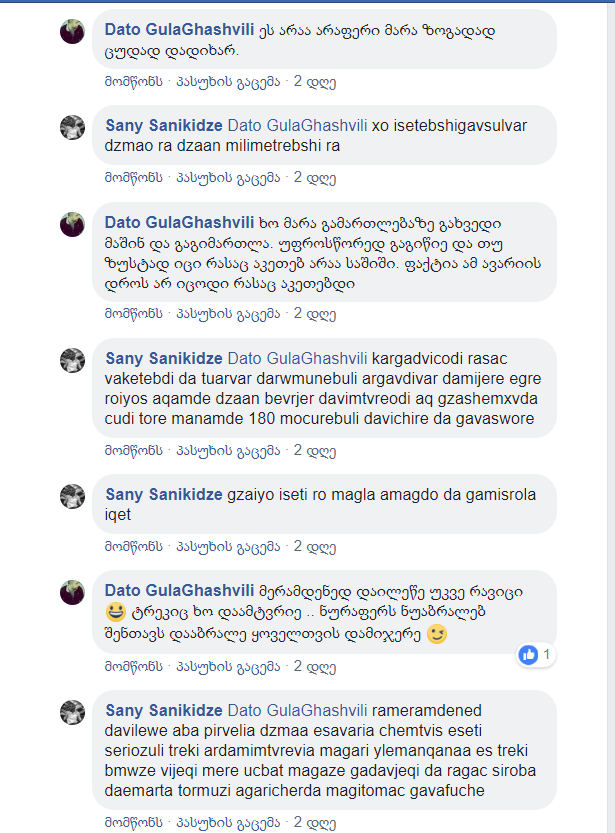View the reaction count on Dato's 'მერამდენედ' comment
This screenshot has width=615, height=833.
tap(538, 655)
